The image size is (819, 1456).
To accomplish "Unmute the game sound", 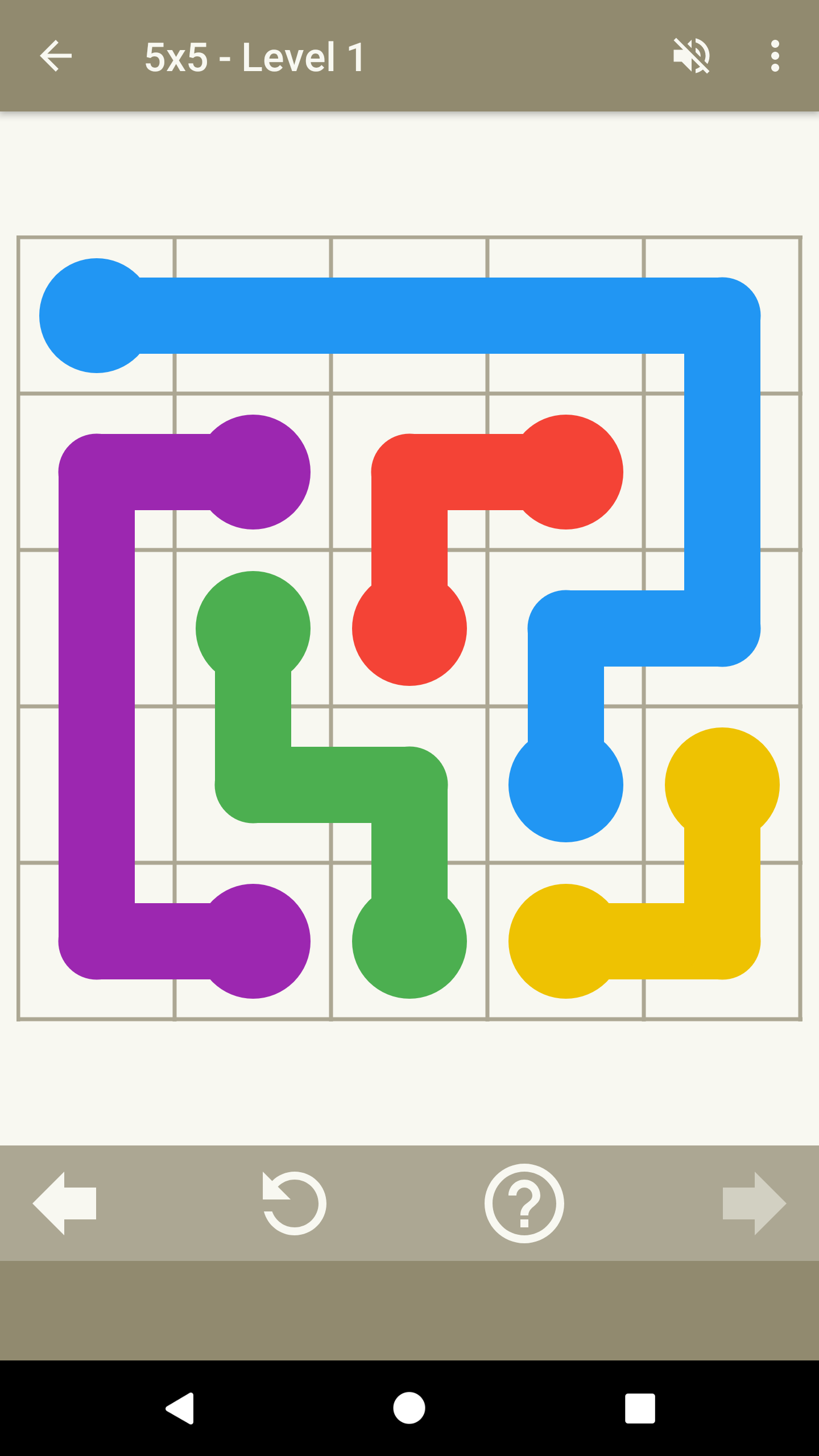I will tap(691, 56).
